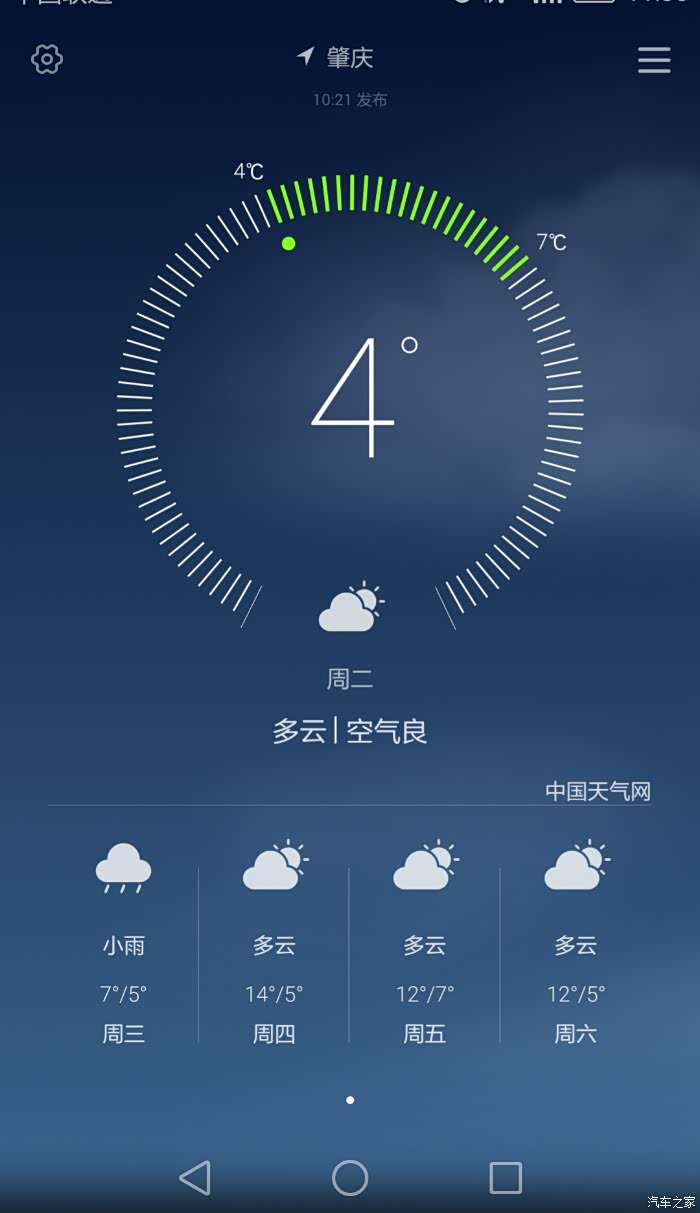The image size is (700, 1213).
Task: Go back with the system back button
Action: (195, 1177)
